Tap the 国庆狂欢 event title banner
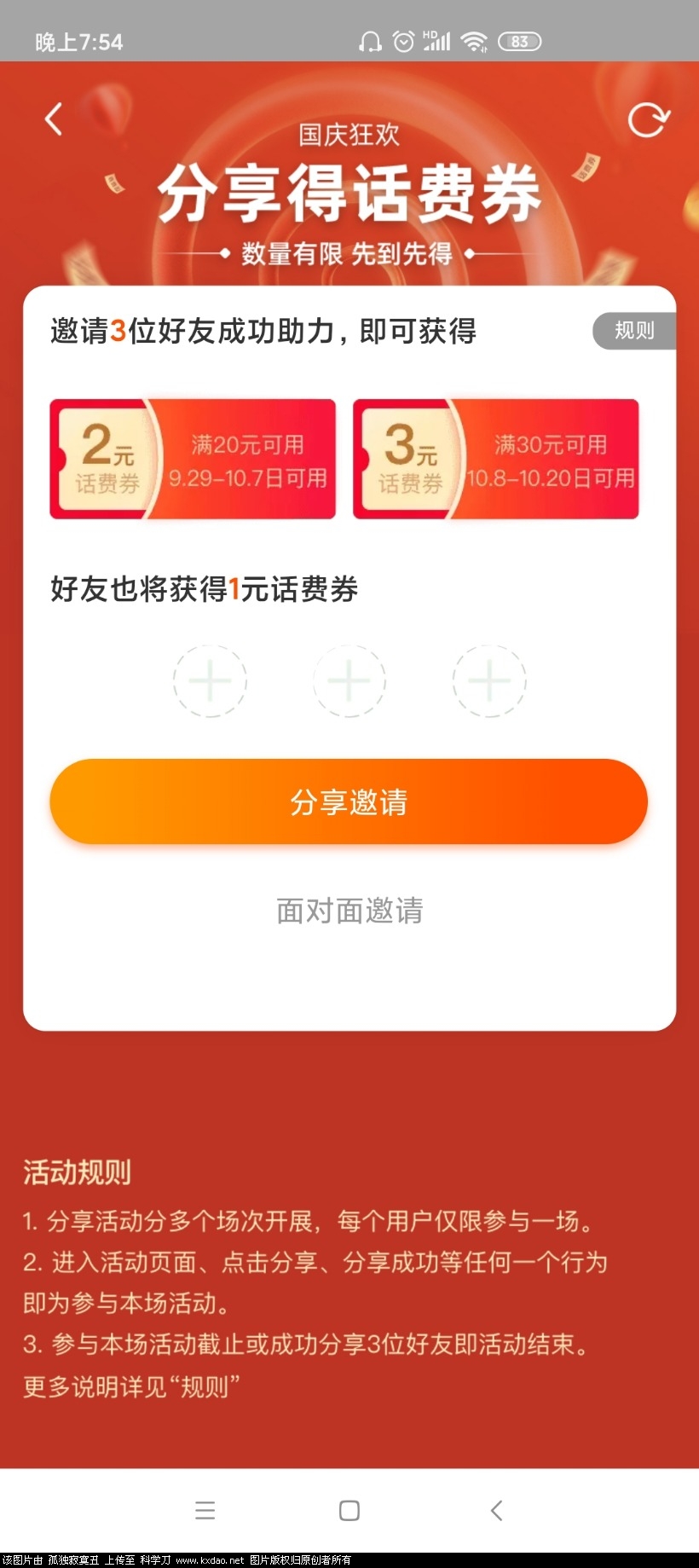The width and height of the screenshot is (699, 1568). point(349,135)
